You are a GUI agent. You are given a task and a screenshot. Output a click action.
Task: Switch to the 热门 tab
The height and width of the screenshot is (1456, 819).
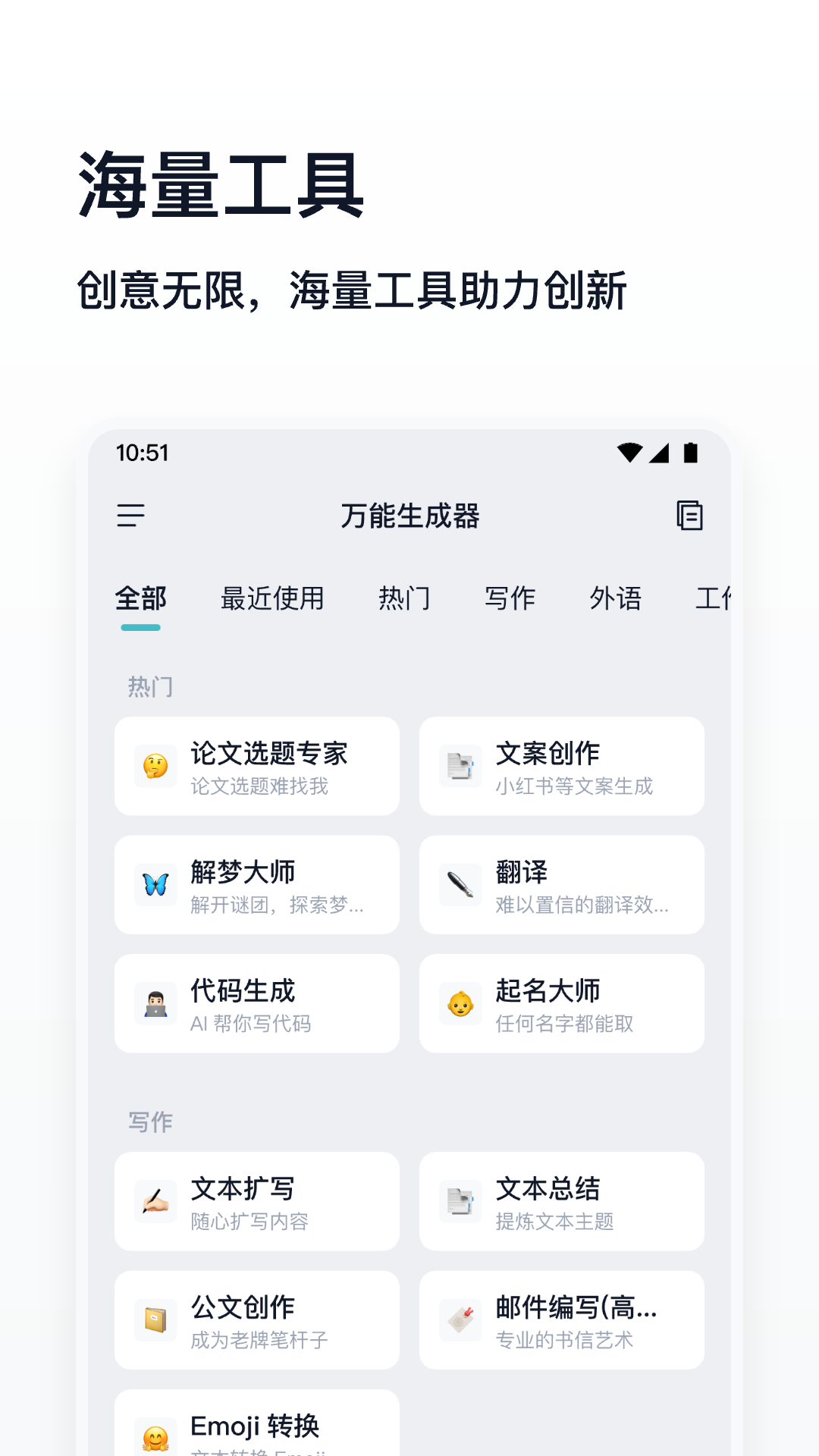pos(405,598)
